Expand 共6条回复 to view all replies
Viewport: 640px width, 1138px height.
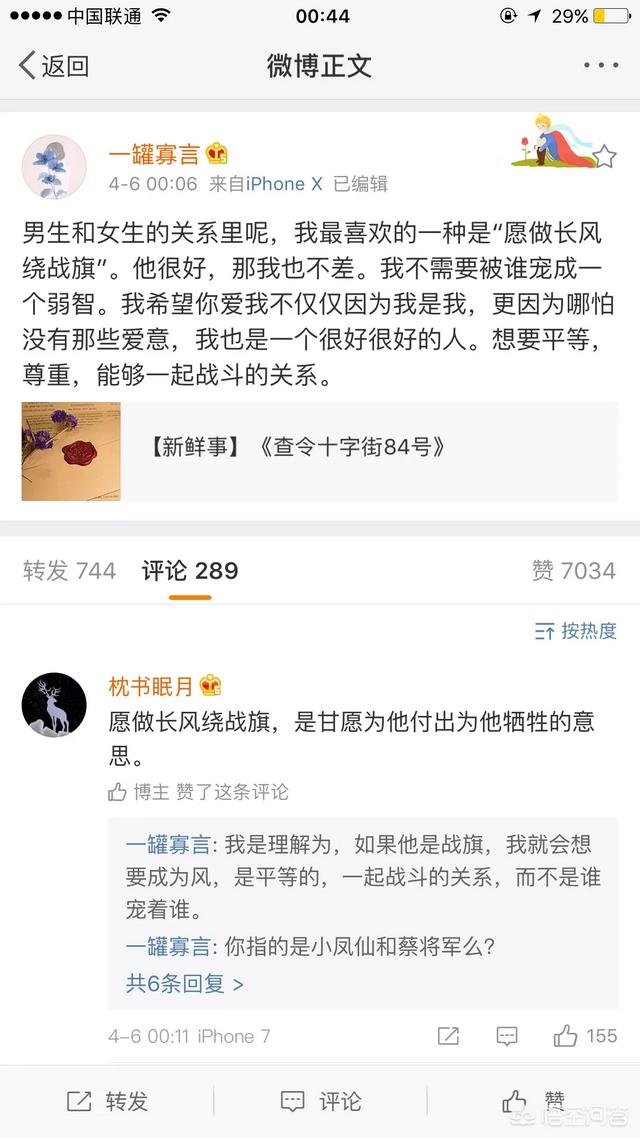pos(185,983)
